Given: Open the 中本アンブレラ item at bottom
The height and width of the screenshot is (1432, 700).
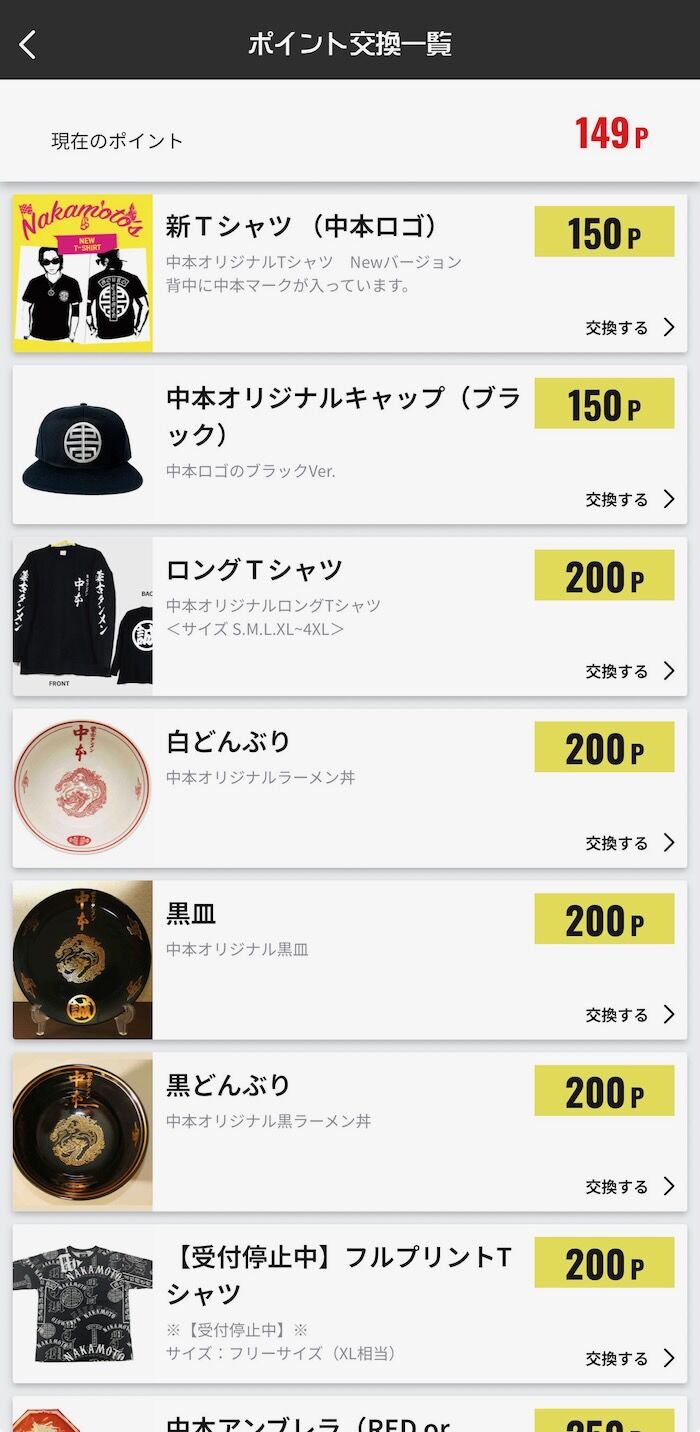Looking at the screenshot, I should pos(350,1414).
